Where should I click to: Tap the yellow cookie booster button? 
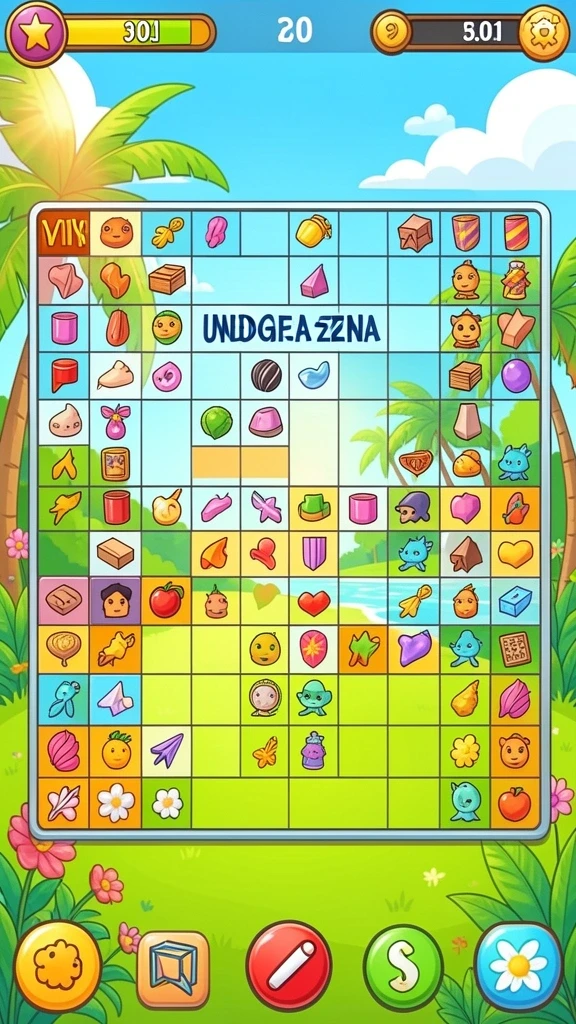coord(58,967)
